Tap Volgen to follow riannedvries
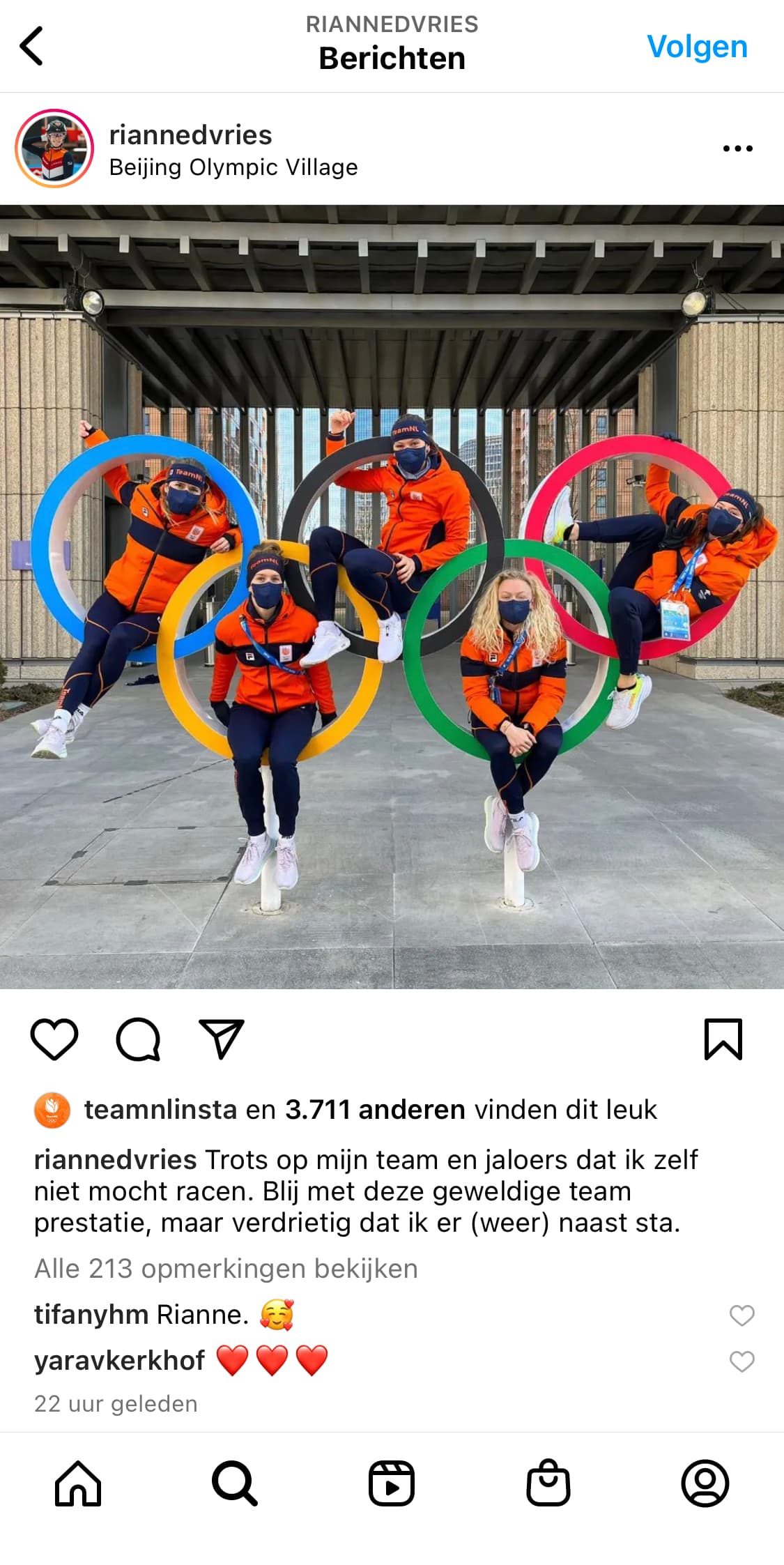 point(697,47)
